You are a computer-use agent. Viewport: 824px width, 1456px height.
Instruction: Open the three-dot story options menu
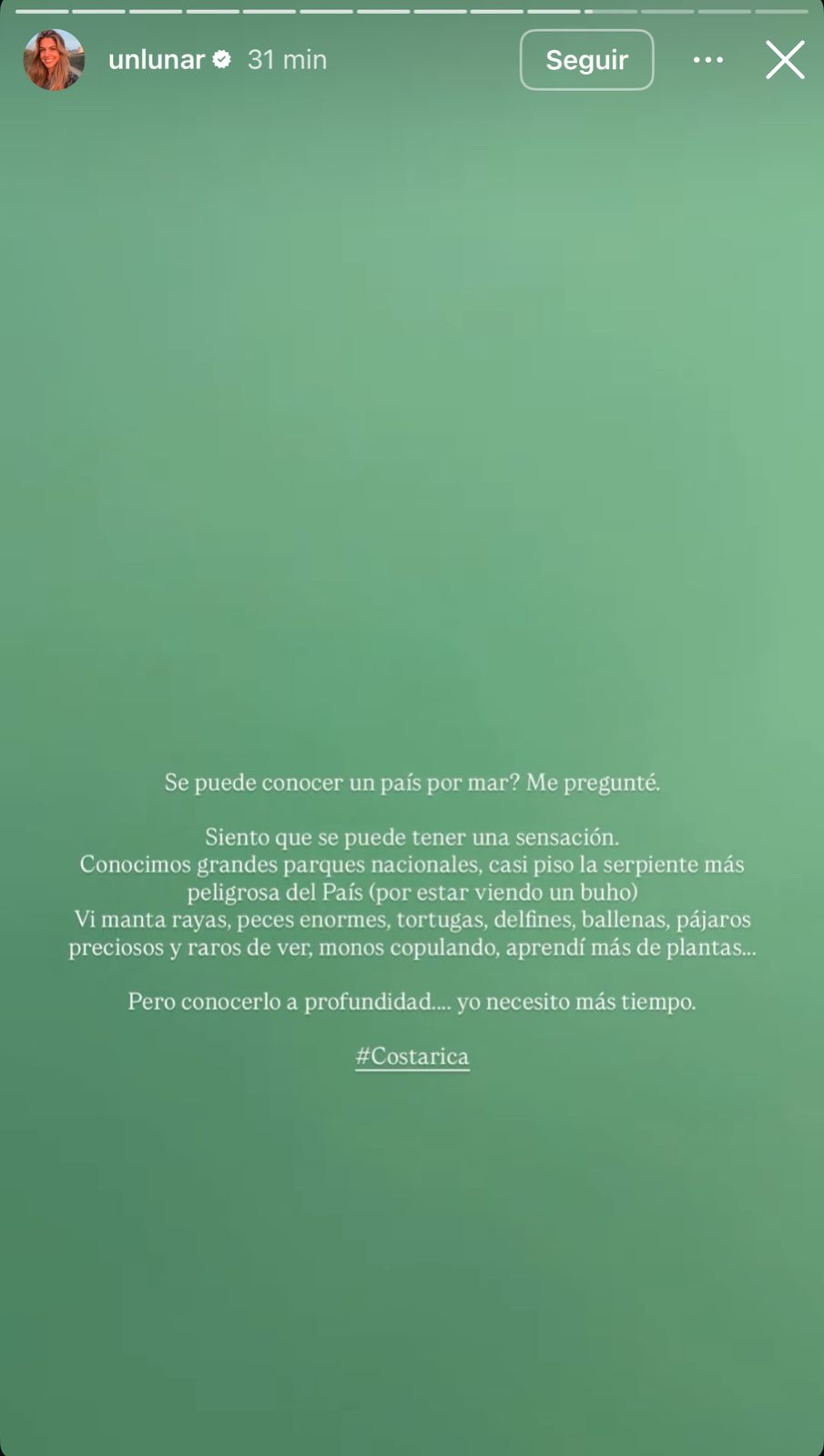point(708,60)
